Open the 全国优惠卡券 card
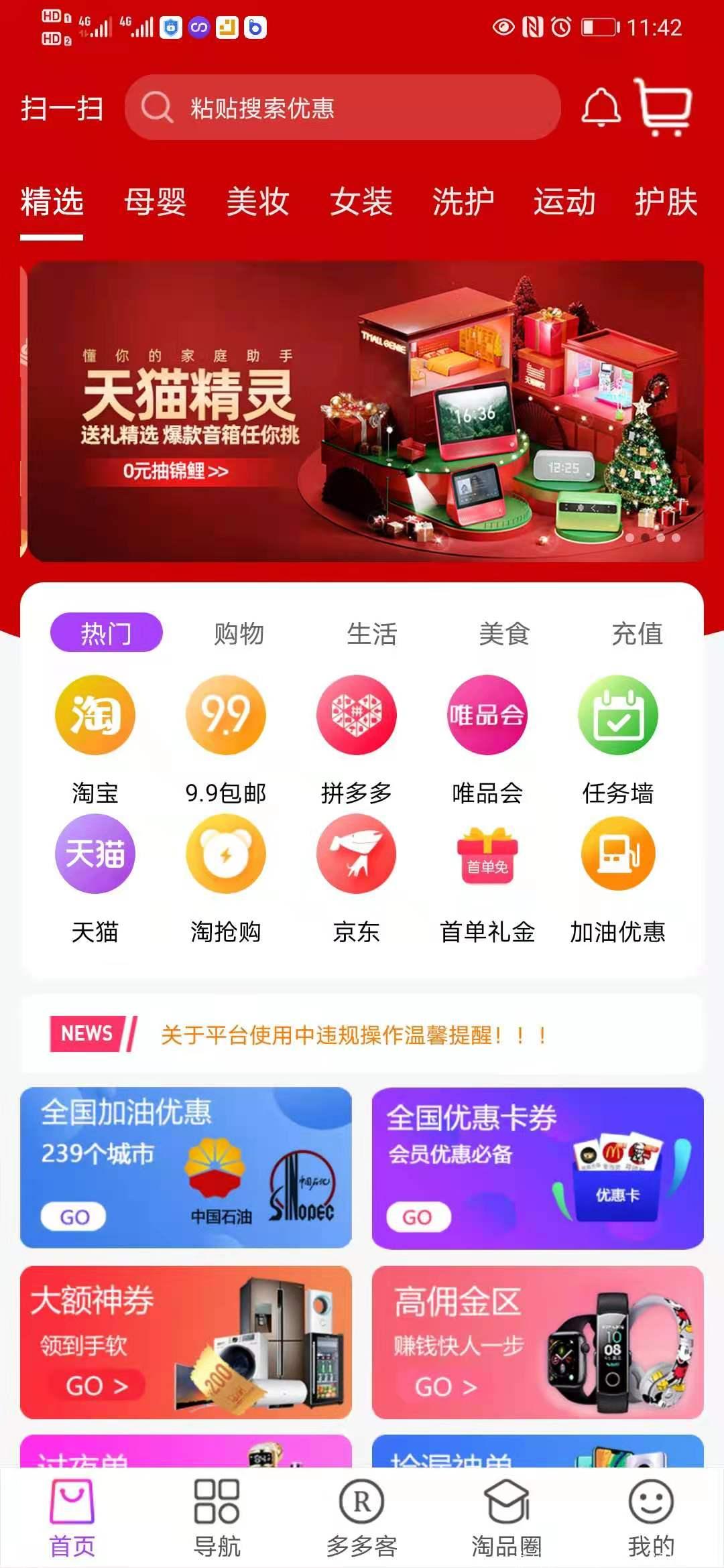 (x=538, y=1167)
